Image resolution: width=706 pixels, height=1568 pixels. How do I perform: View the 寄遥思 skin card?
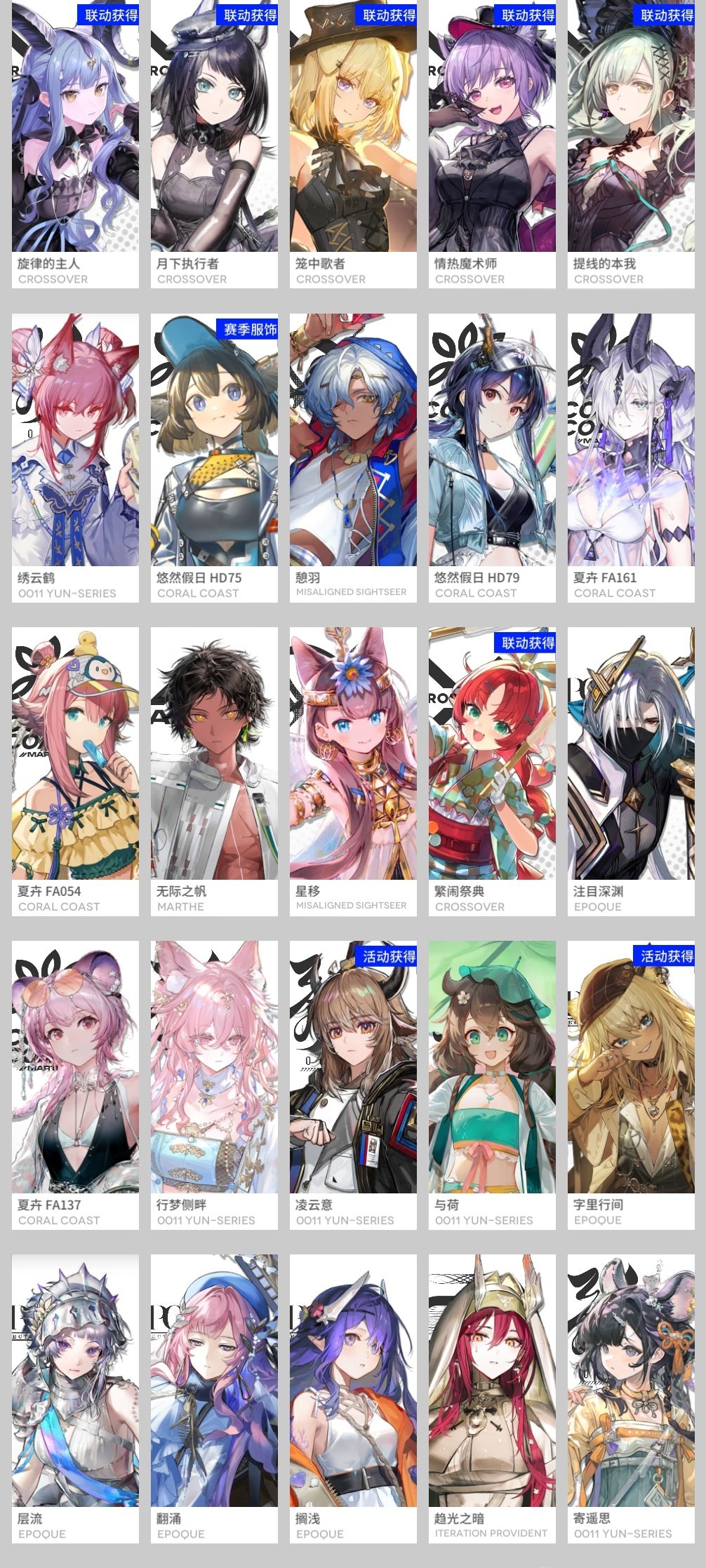pyautogui.click(x=631, y=1398)
